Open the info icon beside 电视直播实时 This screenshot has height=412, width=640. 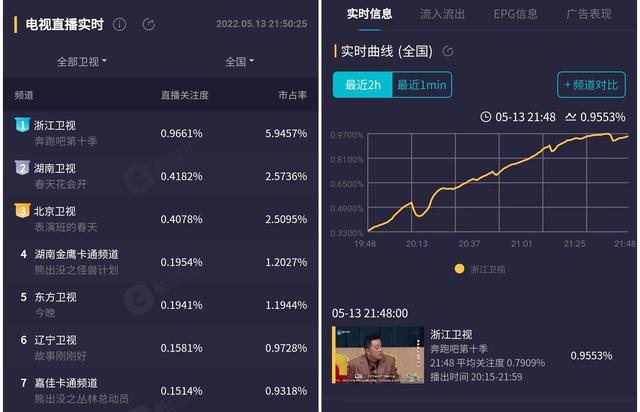tap(119, 24)
